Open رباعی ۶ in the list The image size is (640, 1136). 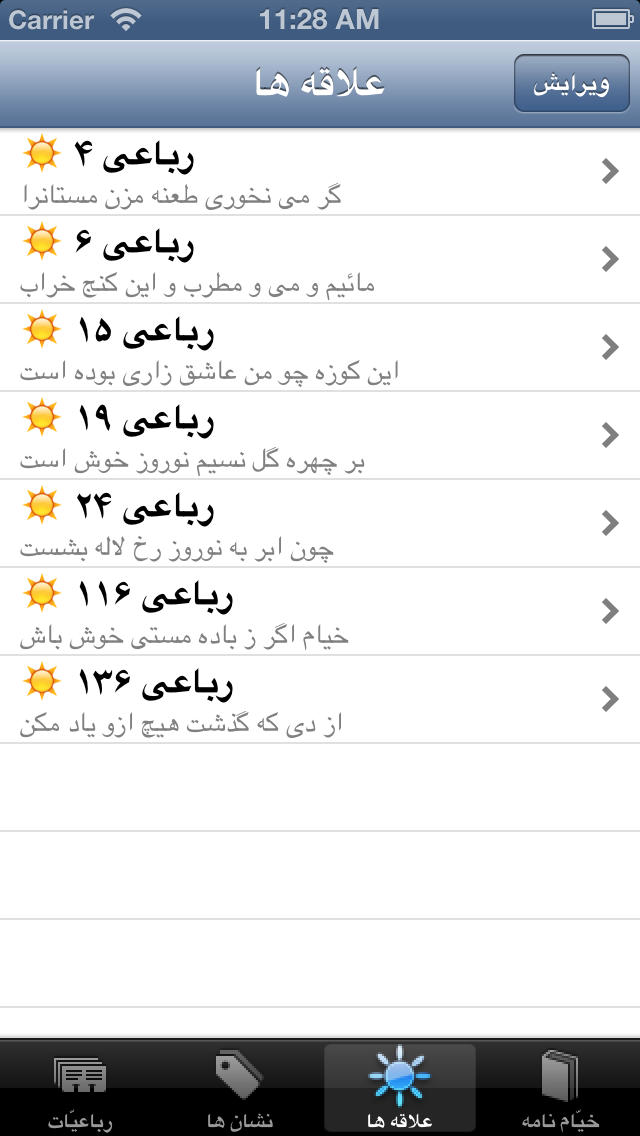pyautogui.click(x=320, y=259)
